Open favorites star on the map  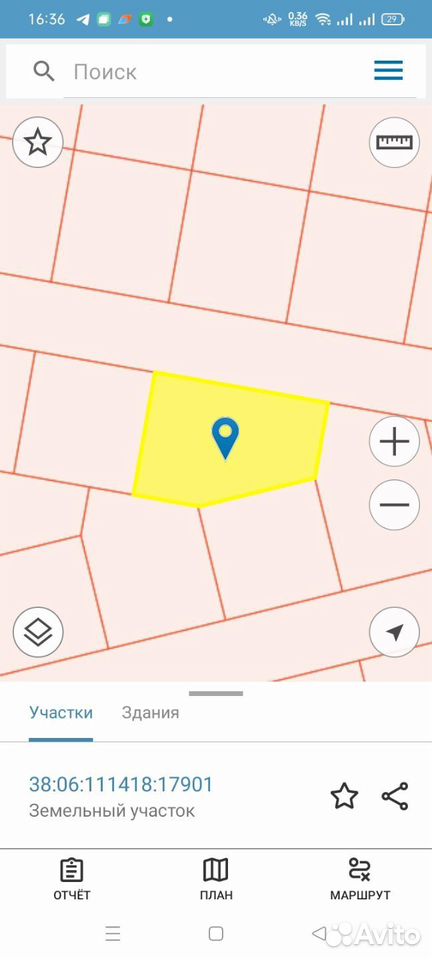tap(38, 143)
